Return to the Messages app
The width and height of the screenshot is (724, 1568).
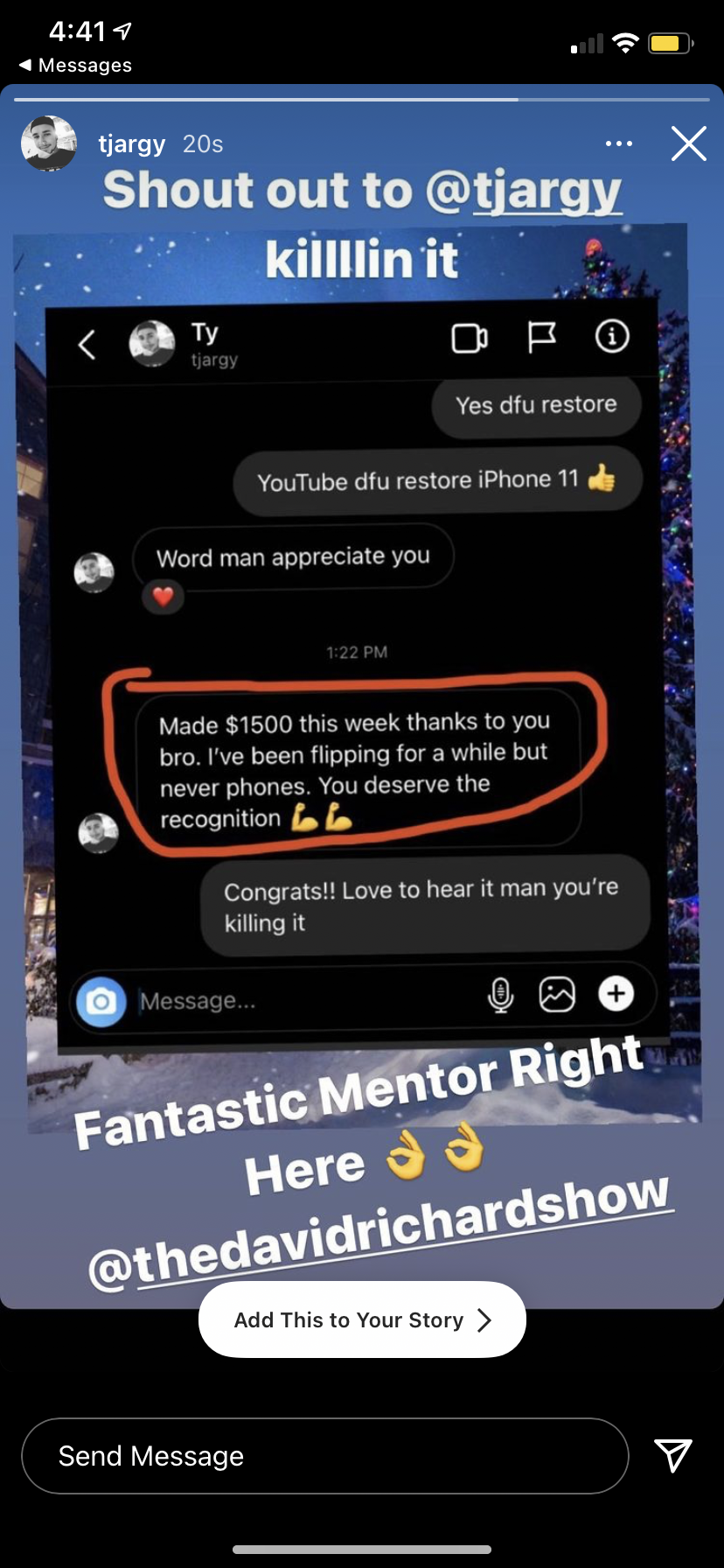point(75,66)
